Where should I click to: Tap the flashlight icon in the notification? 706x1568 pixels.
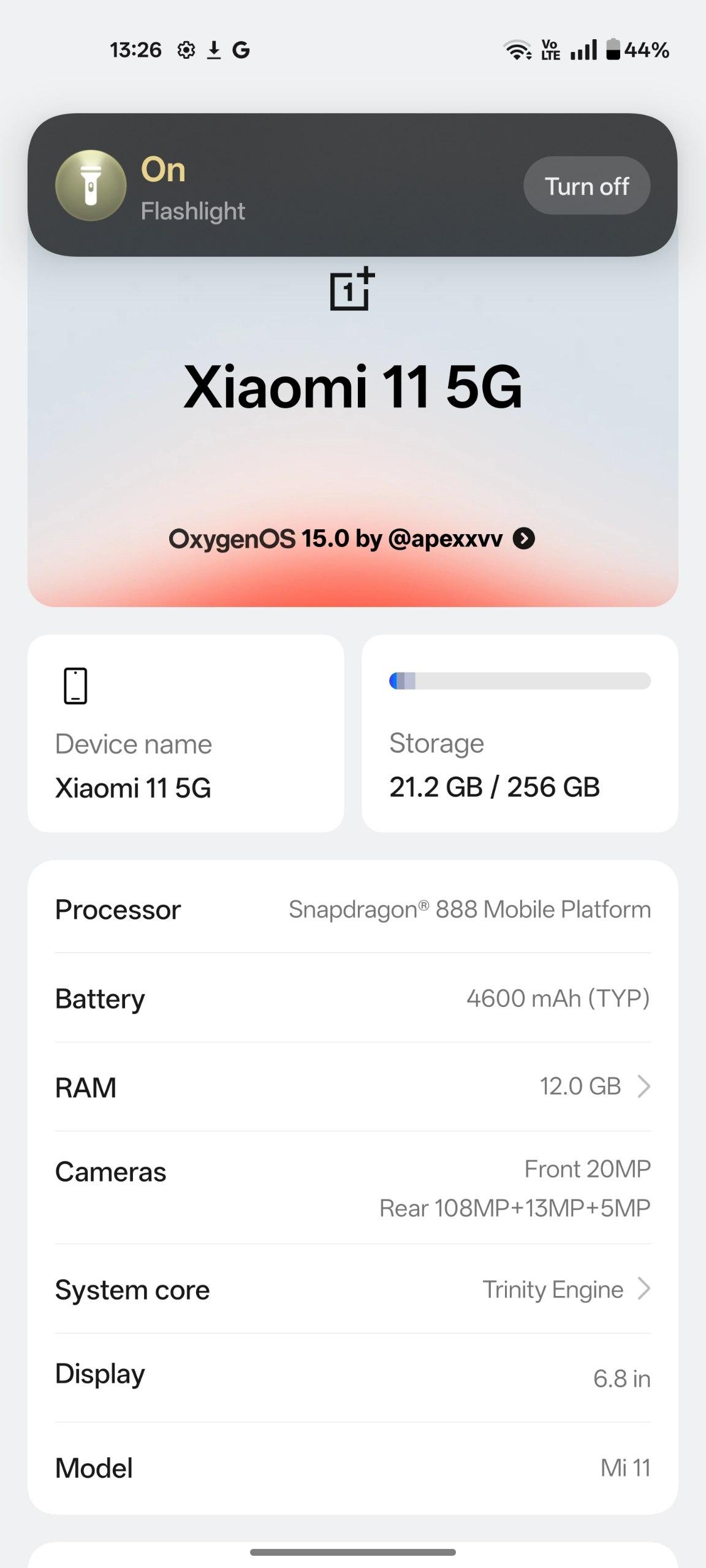91,186
